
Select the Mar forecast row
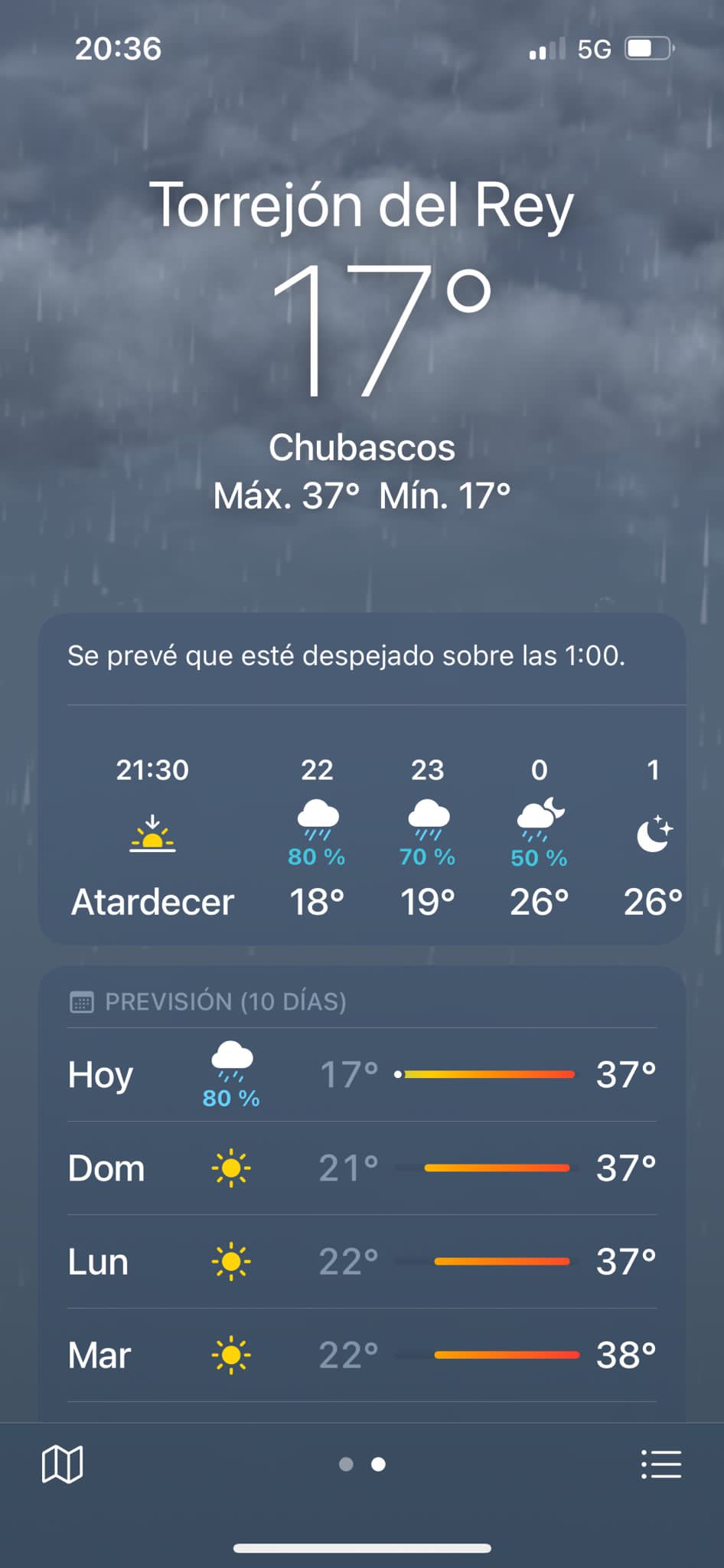pos(362,1355)
